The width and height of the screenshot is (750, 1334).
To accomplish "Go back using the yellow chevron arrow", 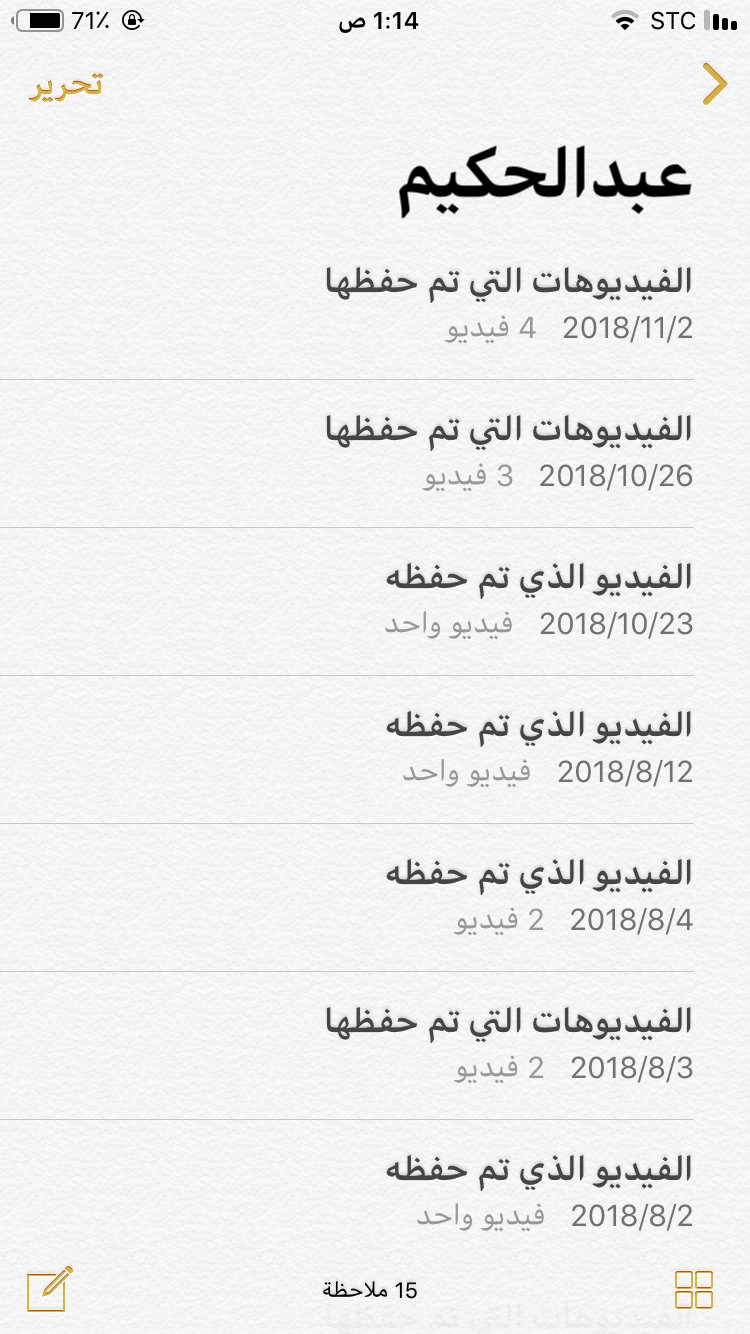I will [713, 84].
